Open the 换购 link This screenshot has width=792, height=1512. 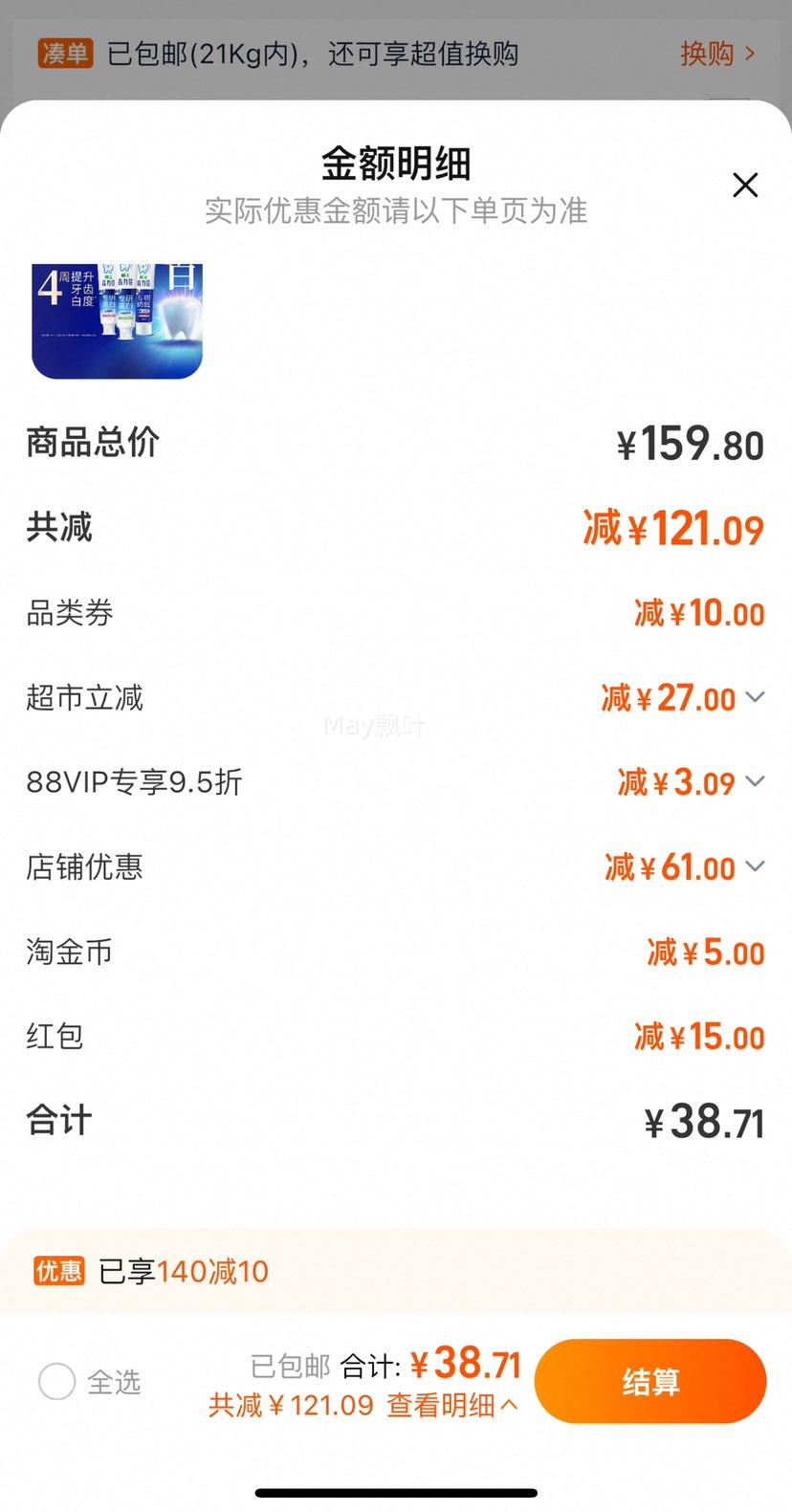point(708,55)
